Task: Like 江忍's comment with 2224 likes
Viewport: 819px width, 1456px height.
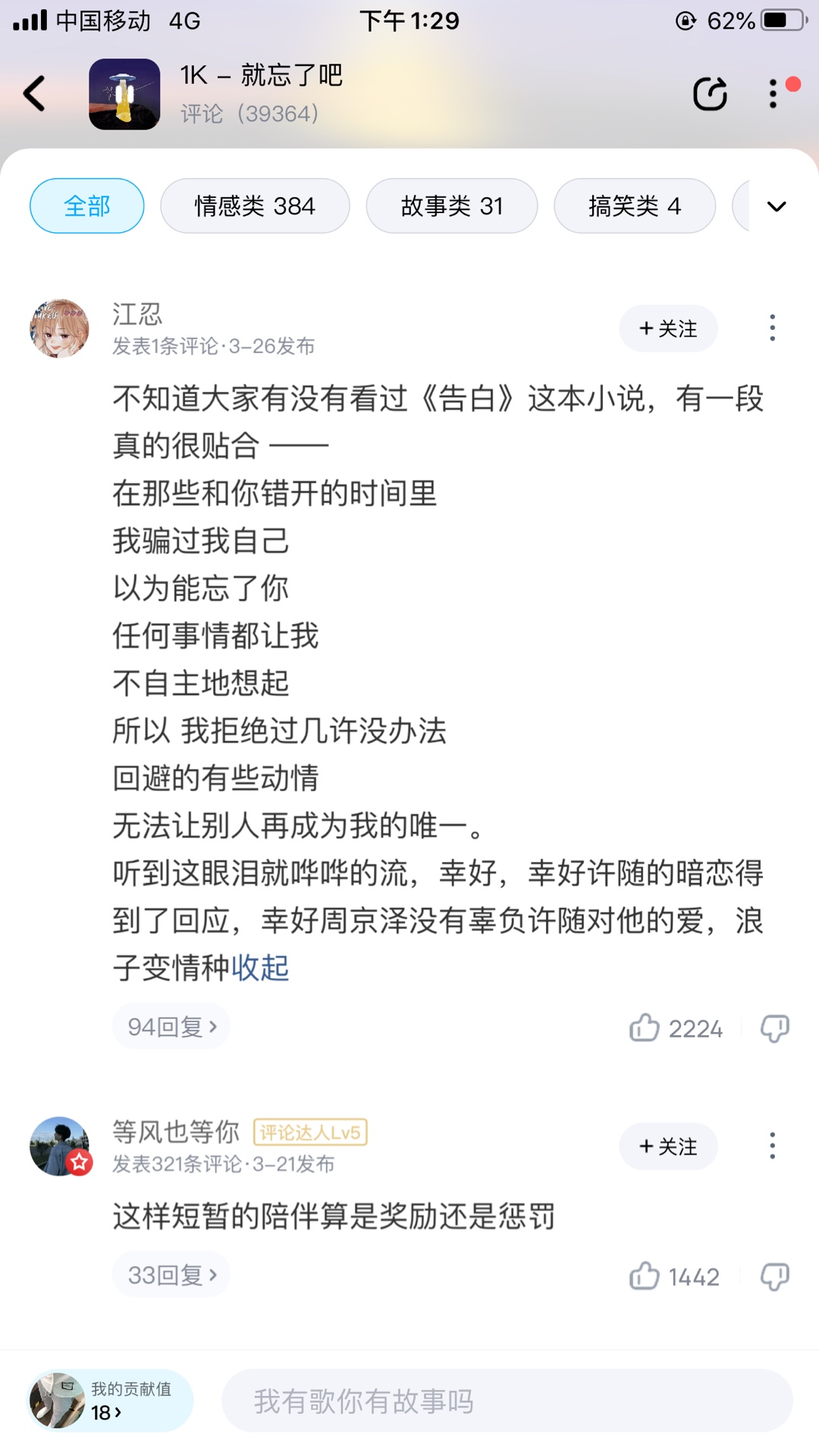Action: [x=676, y=1028]
